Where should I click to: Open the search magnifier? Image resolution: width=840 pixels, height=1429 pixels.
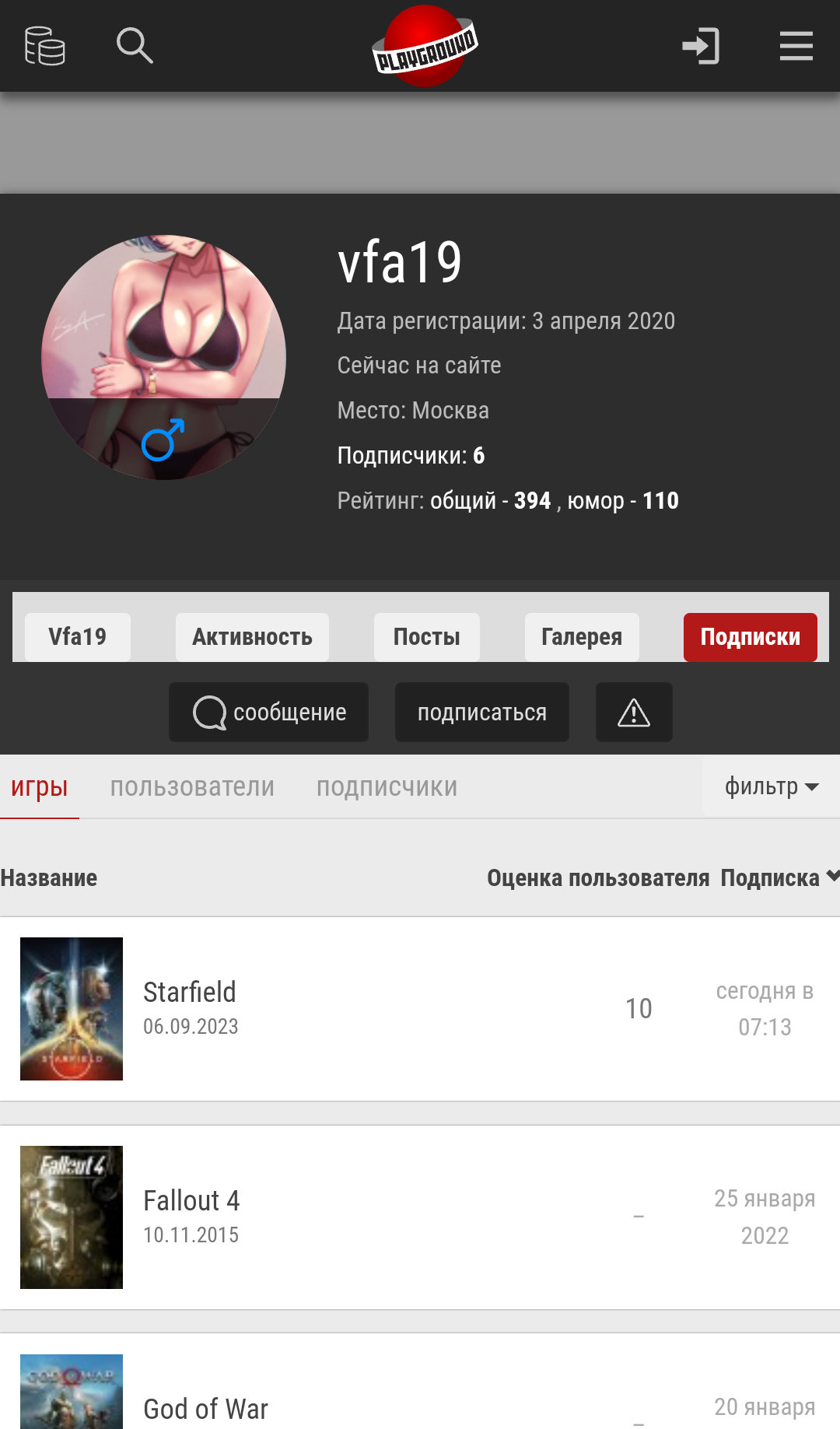tap(135, 46)
